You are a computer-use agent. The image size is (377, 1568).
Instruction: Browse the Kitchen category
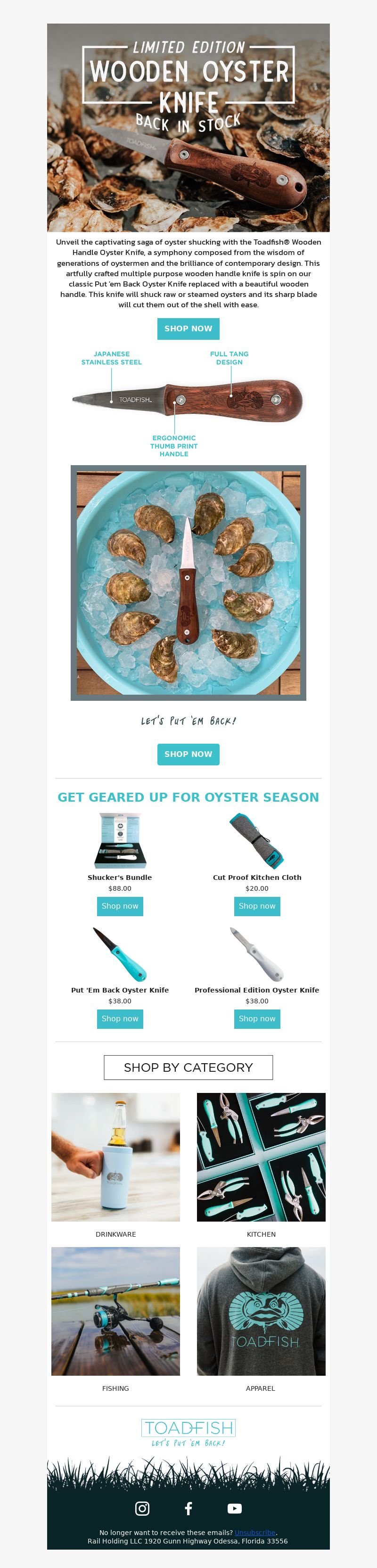coord(261,1157)
